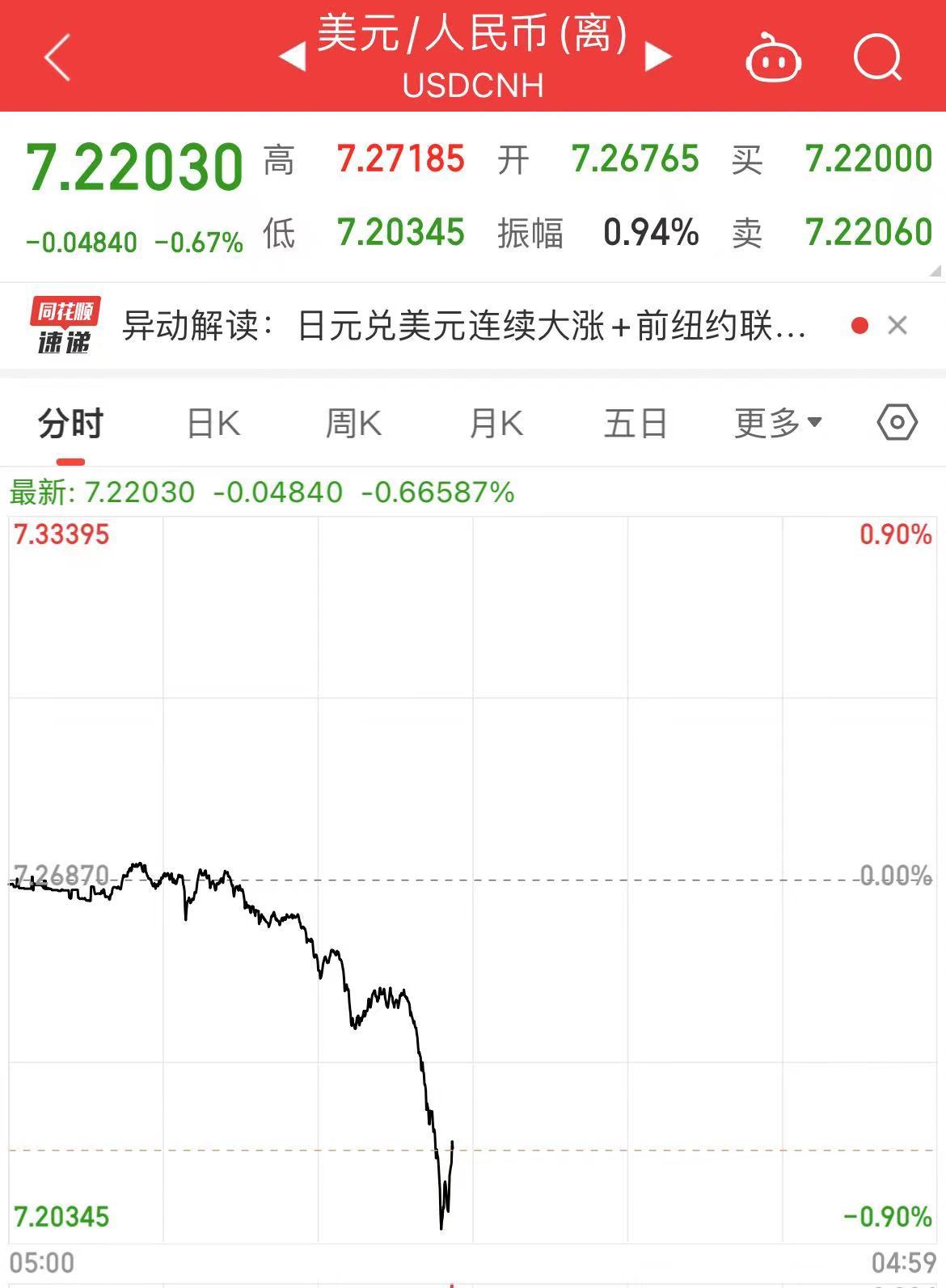The image size is (946, 1288).
Task: Click the robot assistant icon
Action: (773, 57)
